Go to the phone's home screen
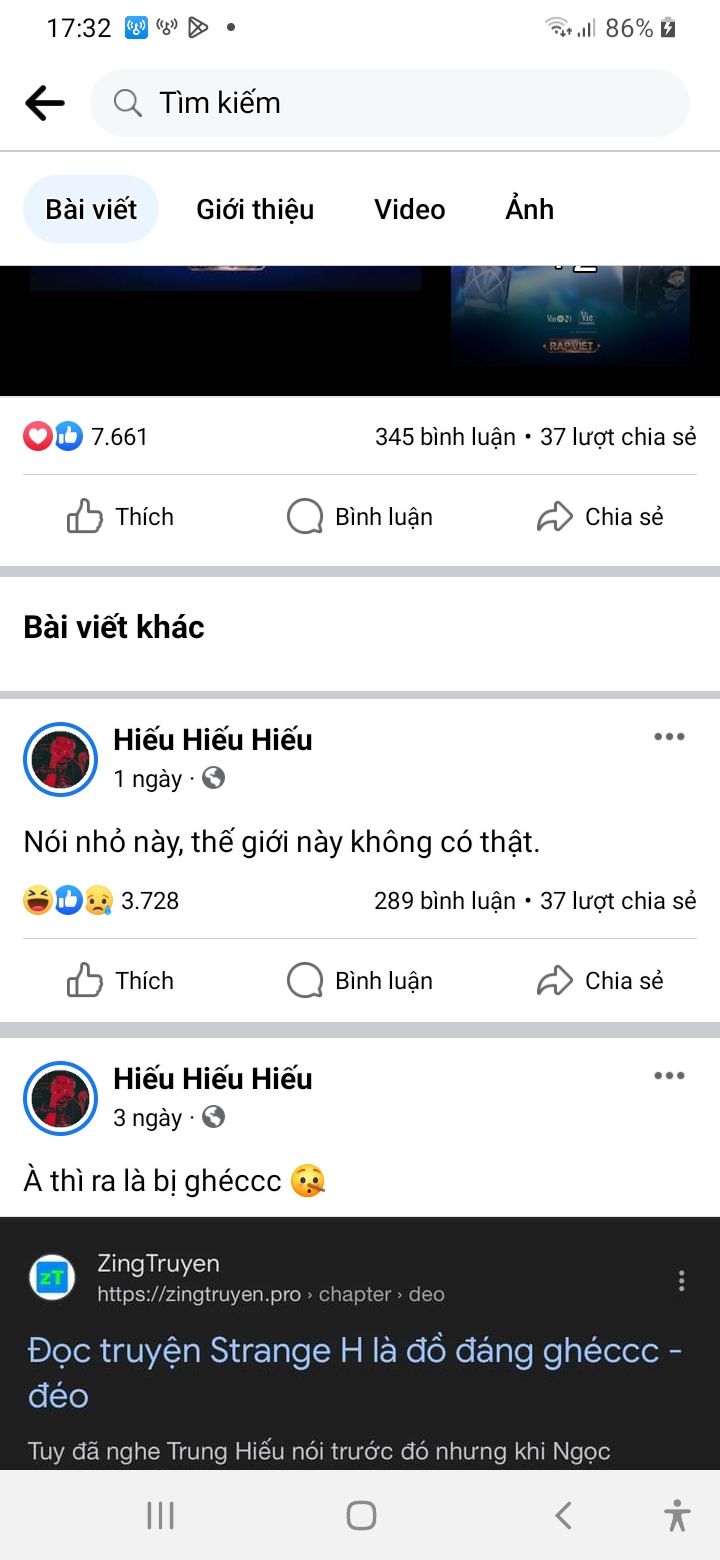 tap(361, 1515)
